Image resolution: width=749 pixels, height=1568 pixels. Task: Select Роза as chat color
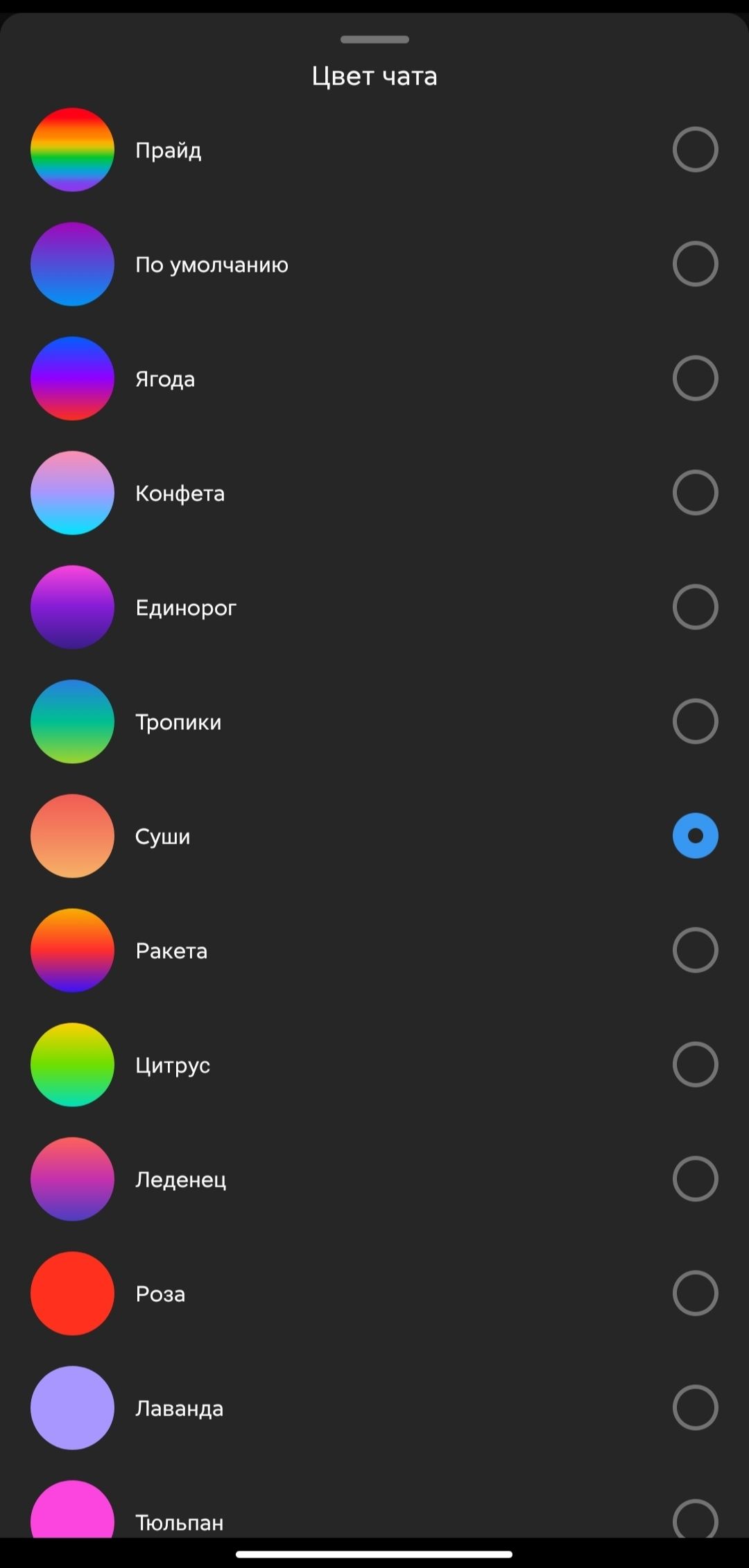[x=695, y=1293]
